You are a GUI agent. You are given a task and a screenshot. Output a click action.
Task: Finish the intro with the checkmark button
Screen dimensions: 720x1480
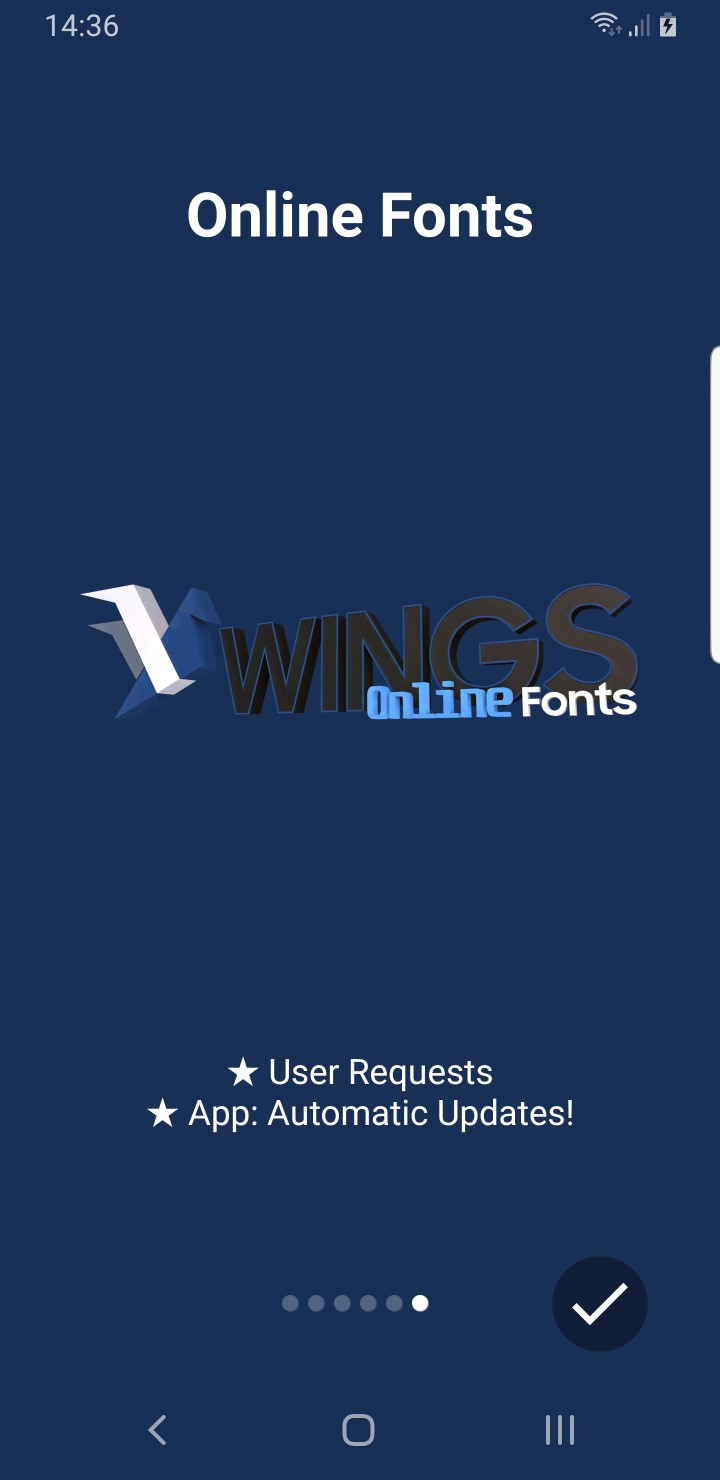coord(600,1304)
